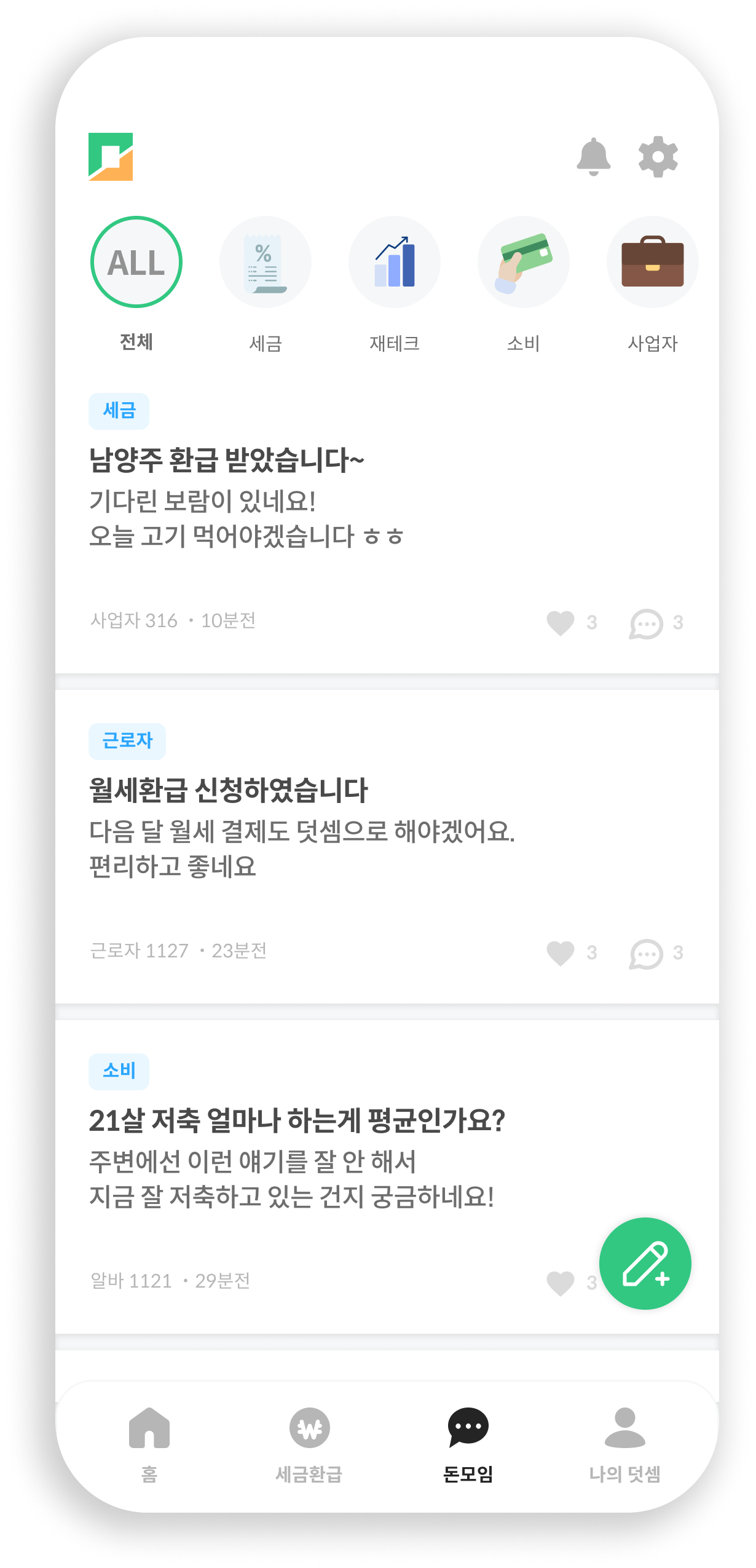The image size is (756, 1568).
Task: Open the settings gear
Action: (x=658, y=157)
